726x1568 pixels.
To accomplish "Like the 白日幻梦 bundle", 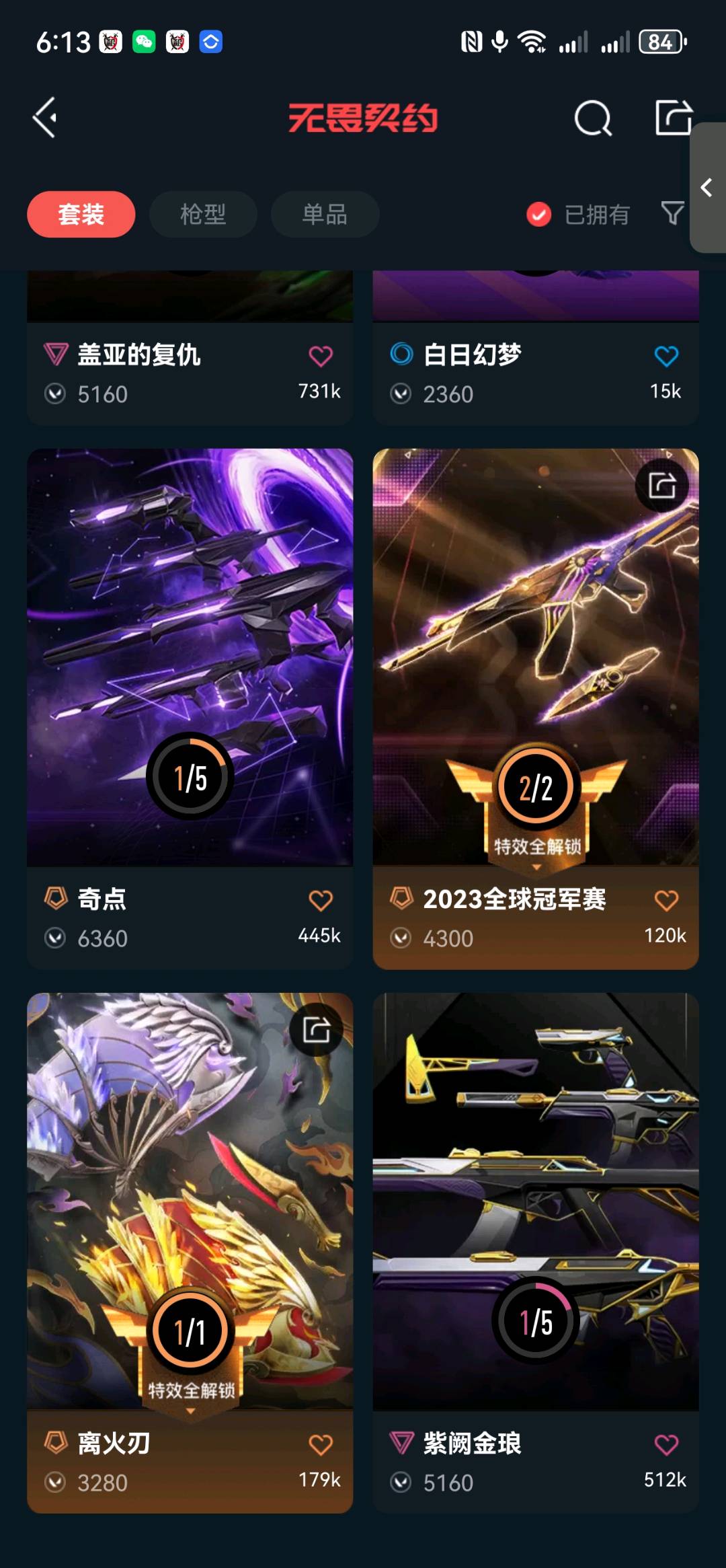I will pyautogui.click(x=666, y=356).
